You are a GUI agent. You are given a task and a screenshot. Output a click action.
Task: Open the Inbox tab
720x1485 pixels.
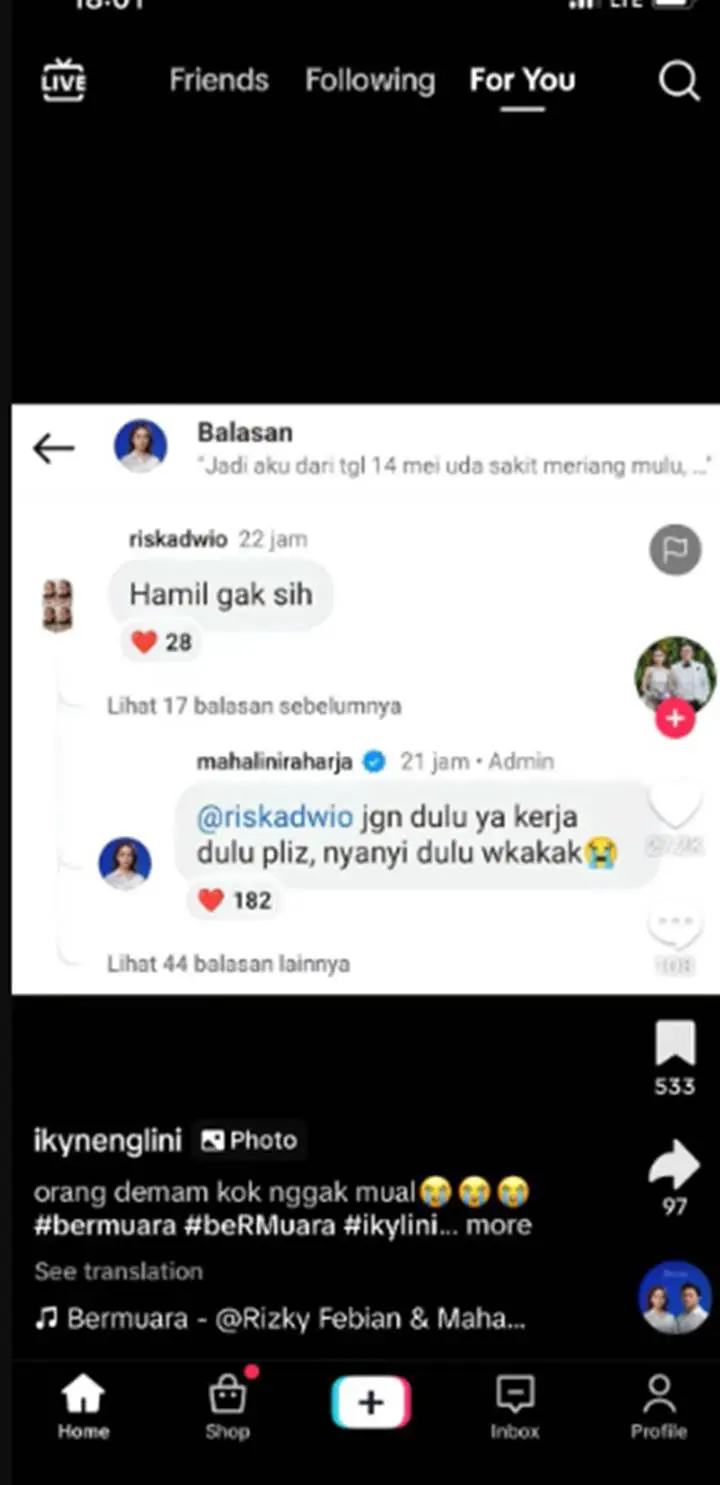(x=515, y=1407)
